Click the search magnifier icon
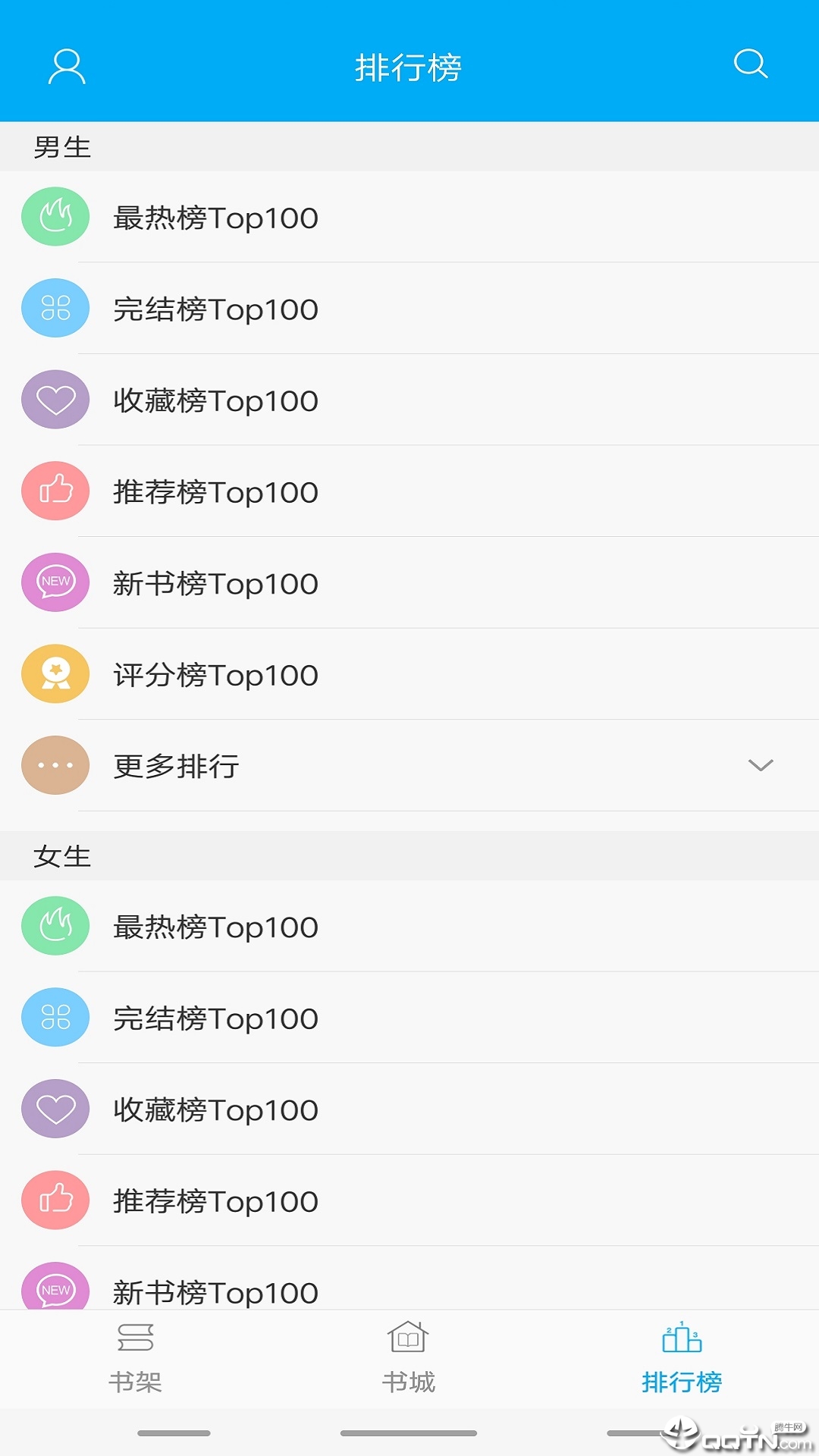Image resolution: width=819 pixels, height=1456 pixels. (751, 67)
